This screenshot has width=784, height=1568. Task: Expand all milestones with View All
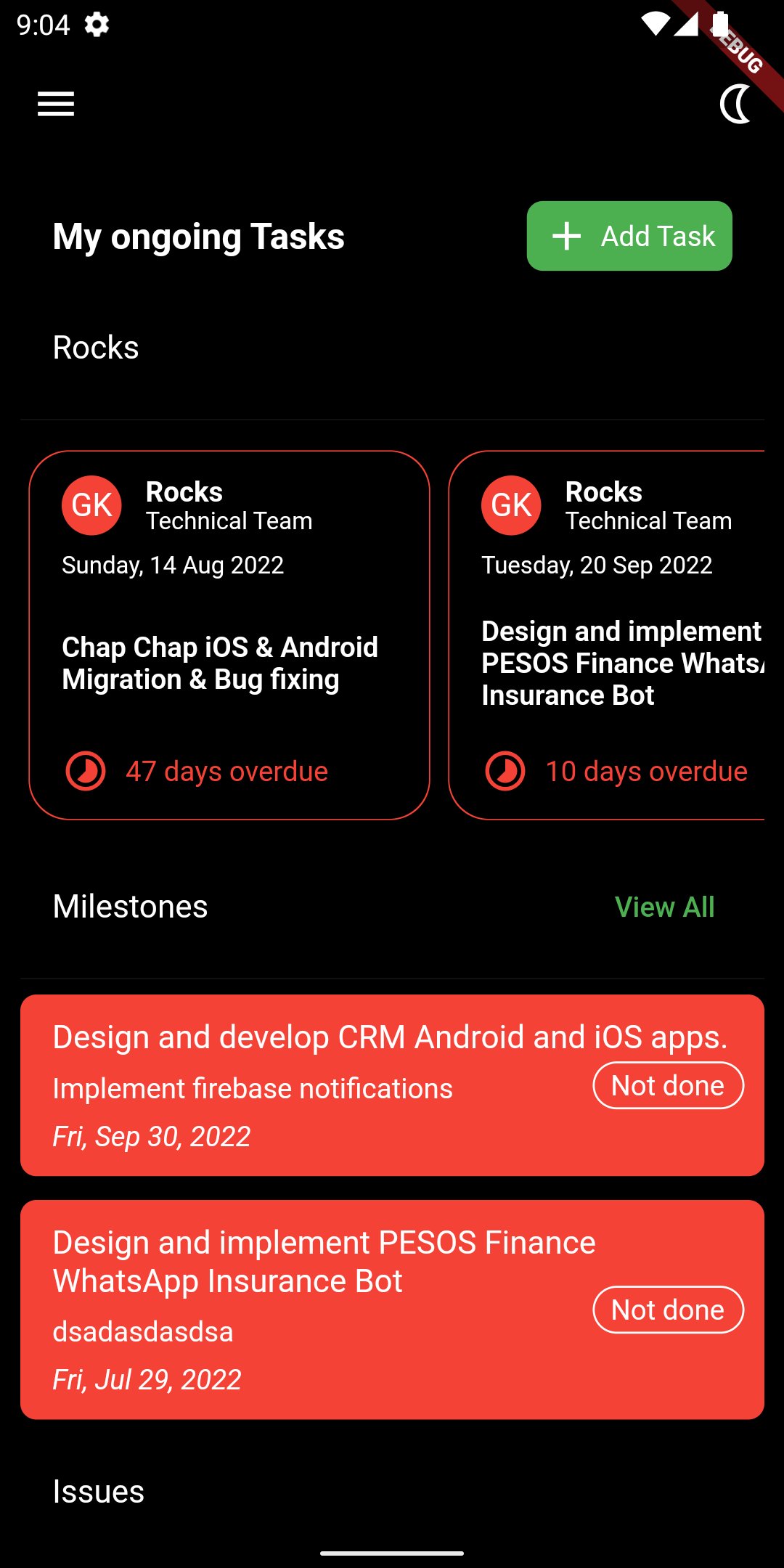(x=665, y=907)
